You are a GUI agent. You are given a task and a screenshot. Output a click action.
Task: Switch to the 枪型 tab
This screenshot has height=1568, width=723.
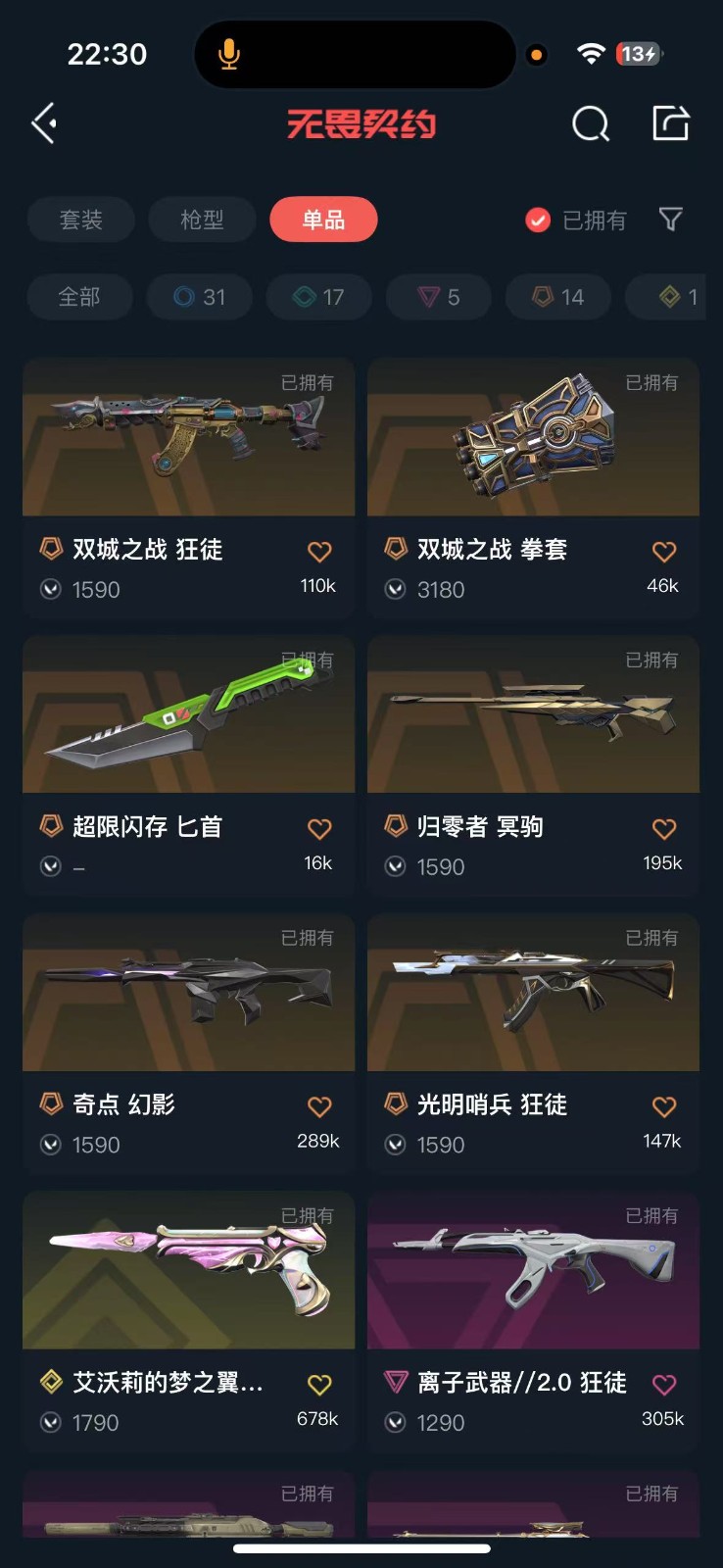click(x=202, y=220)
